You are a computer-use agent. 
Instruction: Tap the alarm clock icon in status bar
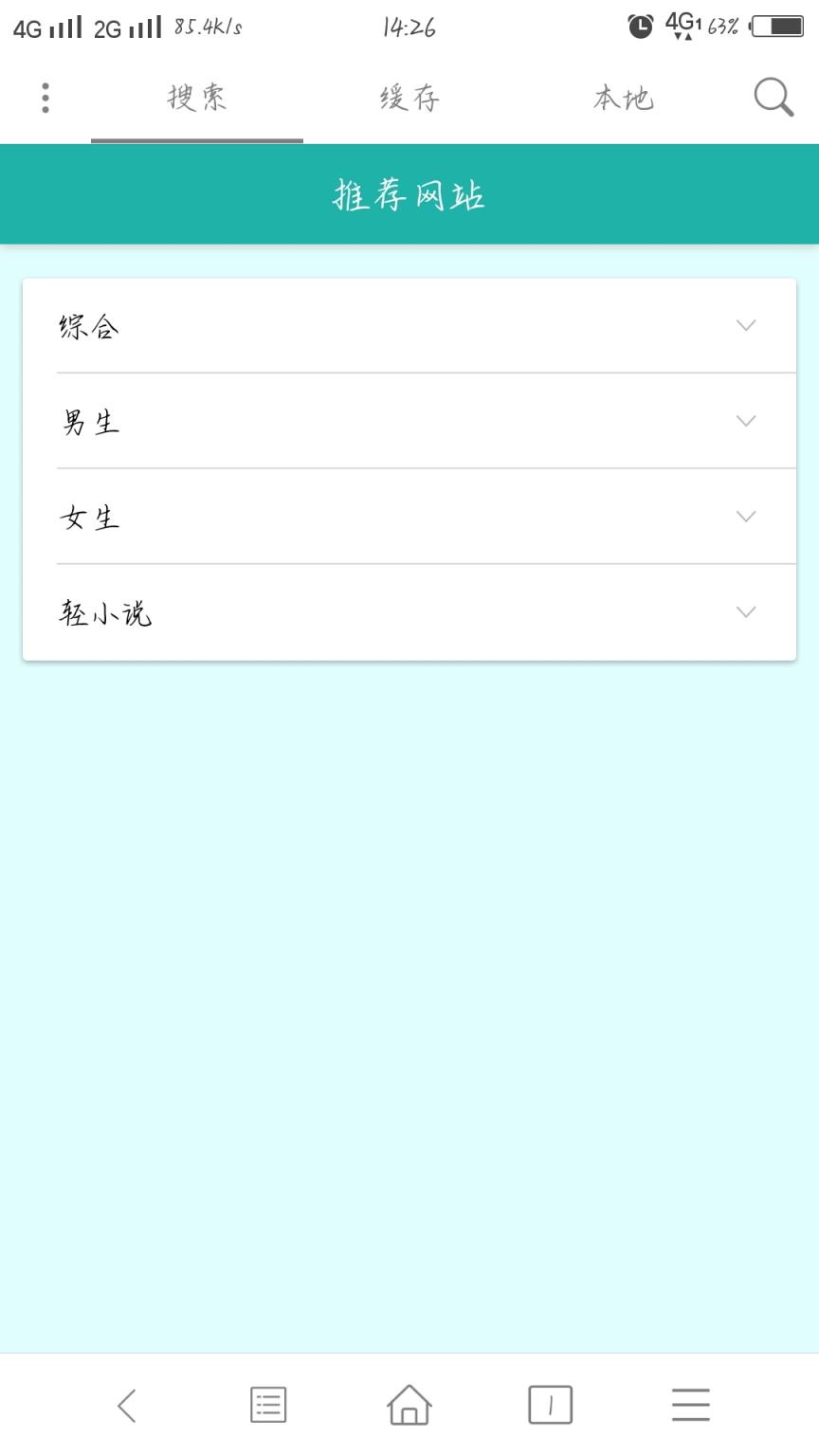point(640,27)
